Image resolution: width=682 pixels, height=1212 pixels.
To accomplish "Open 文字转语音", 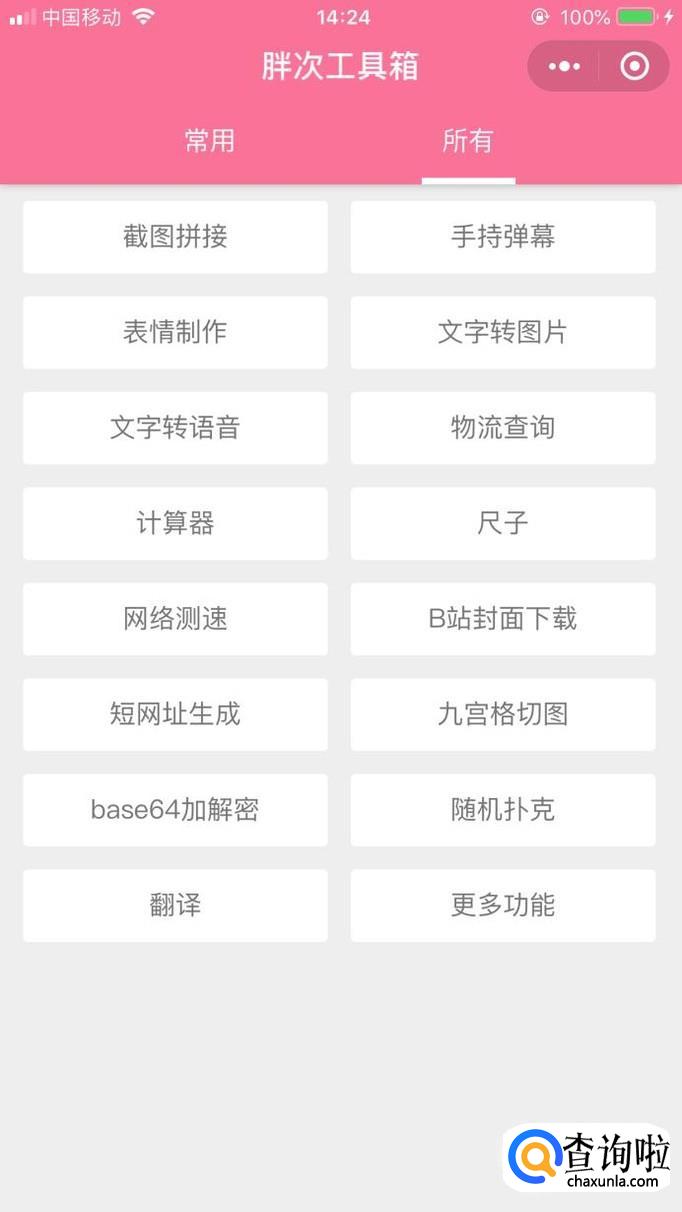I will (x=175, y=428).
